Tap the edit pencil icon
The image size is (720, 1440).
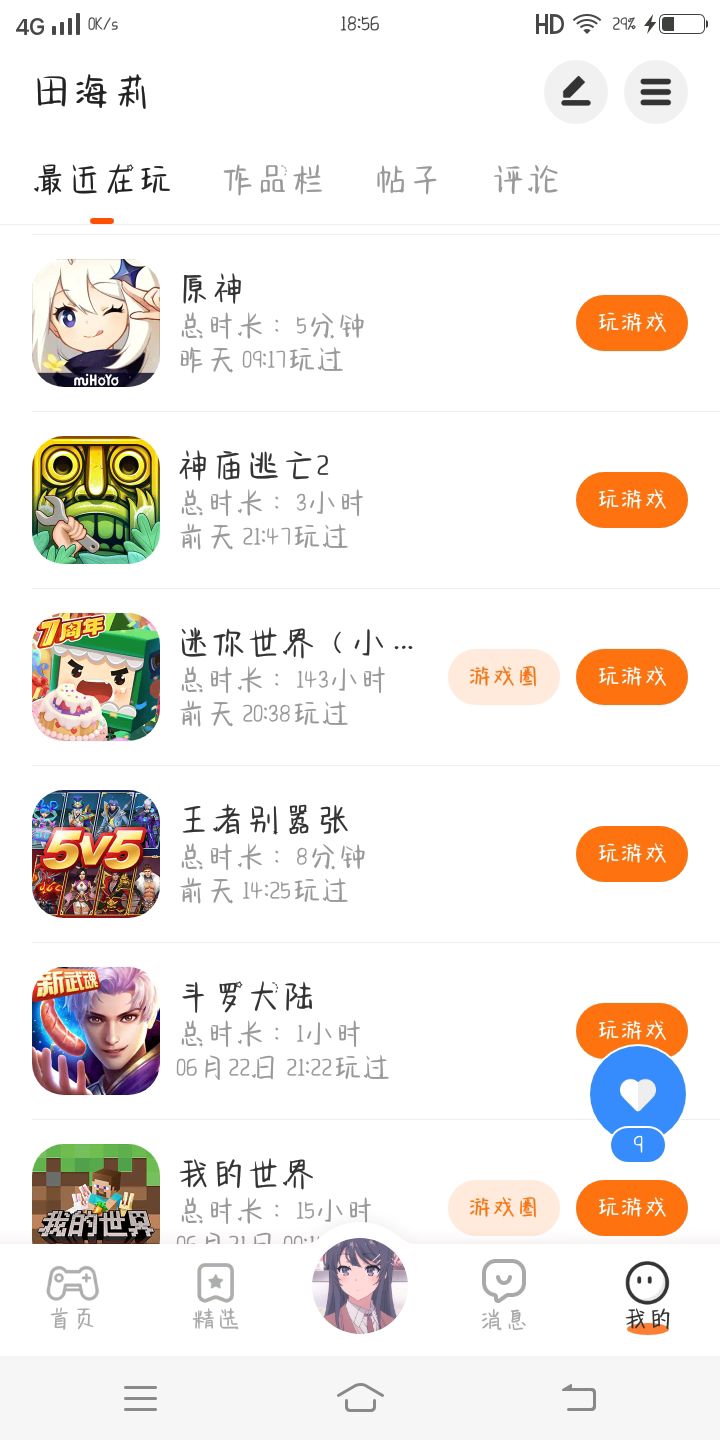click(x=575, y=93)
